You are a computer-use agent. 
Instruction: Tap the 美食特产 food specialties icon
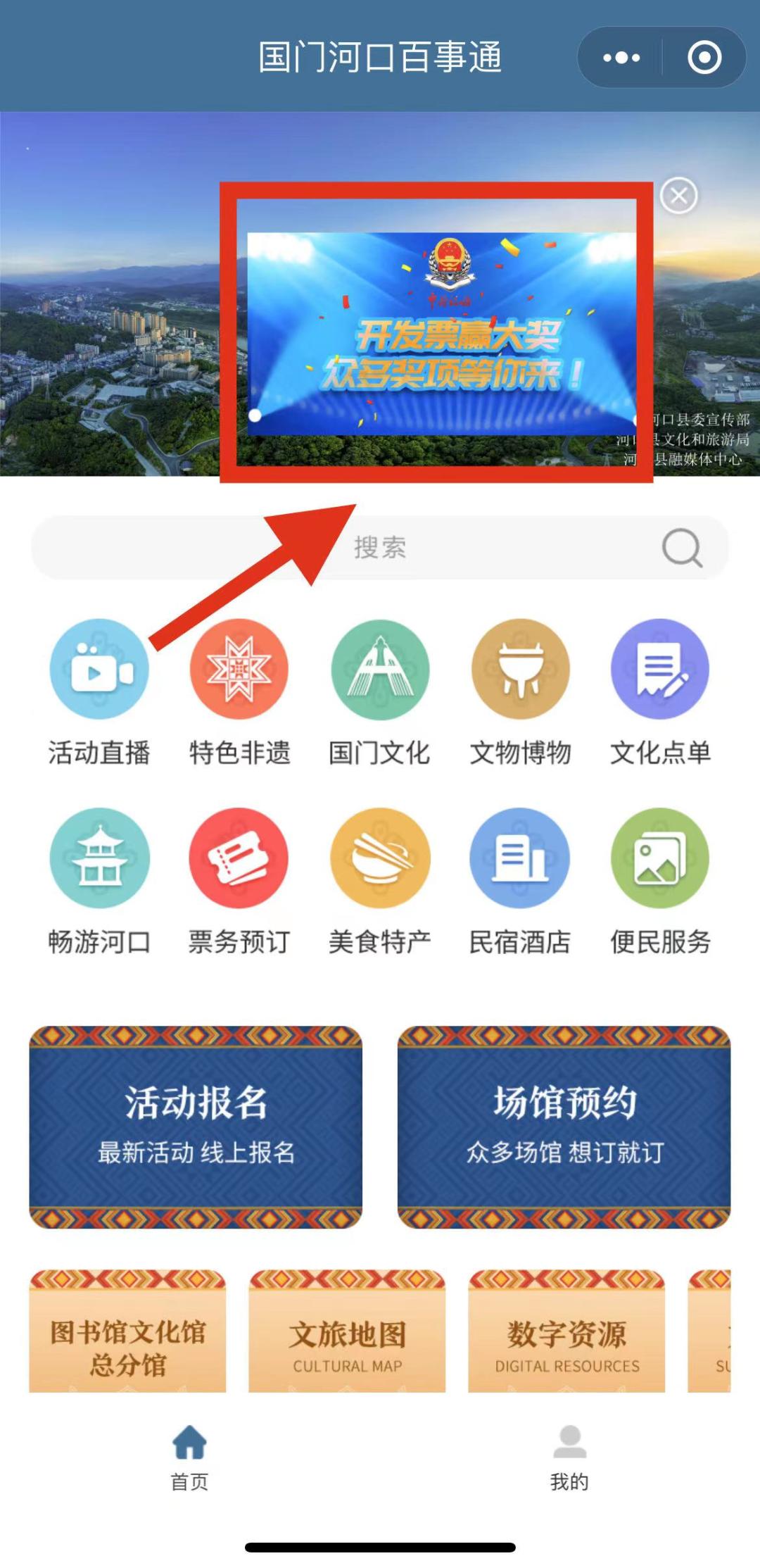click(379, 858)
